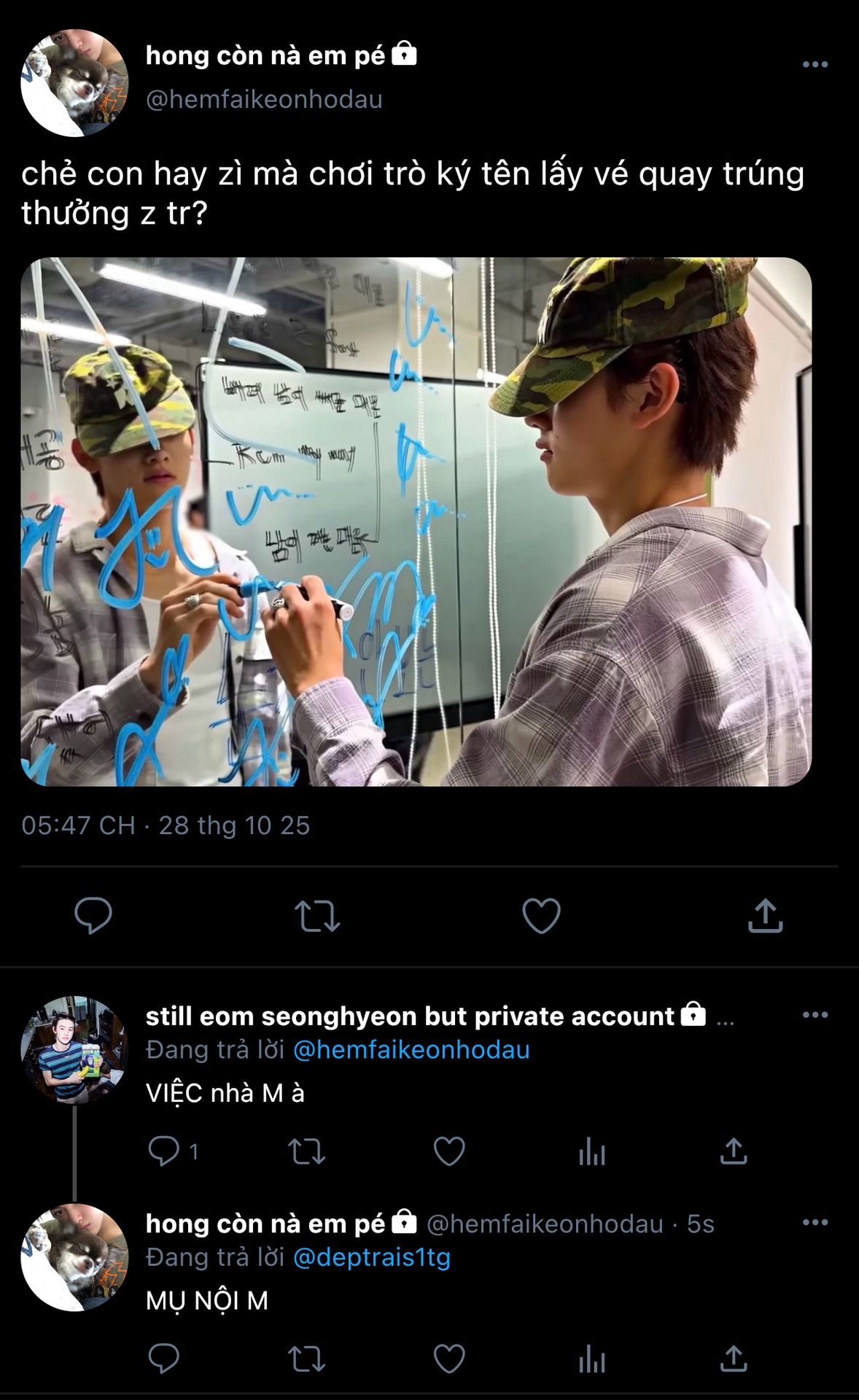Reply to the main tweet
This screenshot has height=1400, width=859.
93,915
